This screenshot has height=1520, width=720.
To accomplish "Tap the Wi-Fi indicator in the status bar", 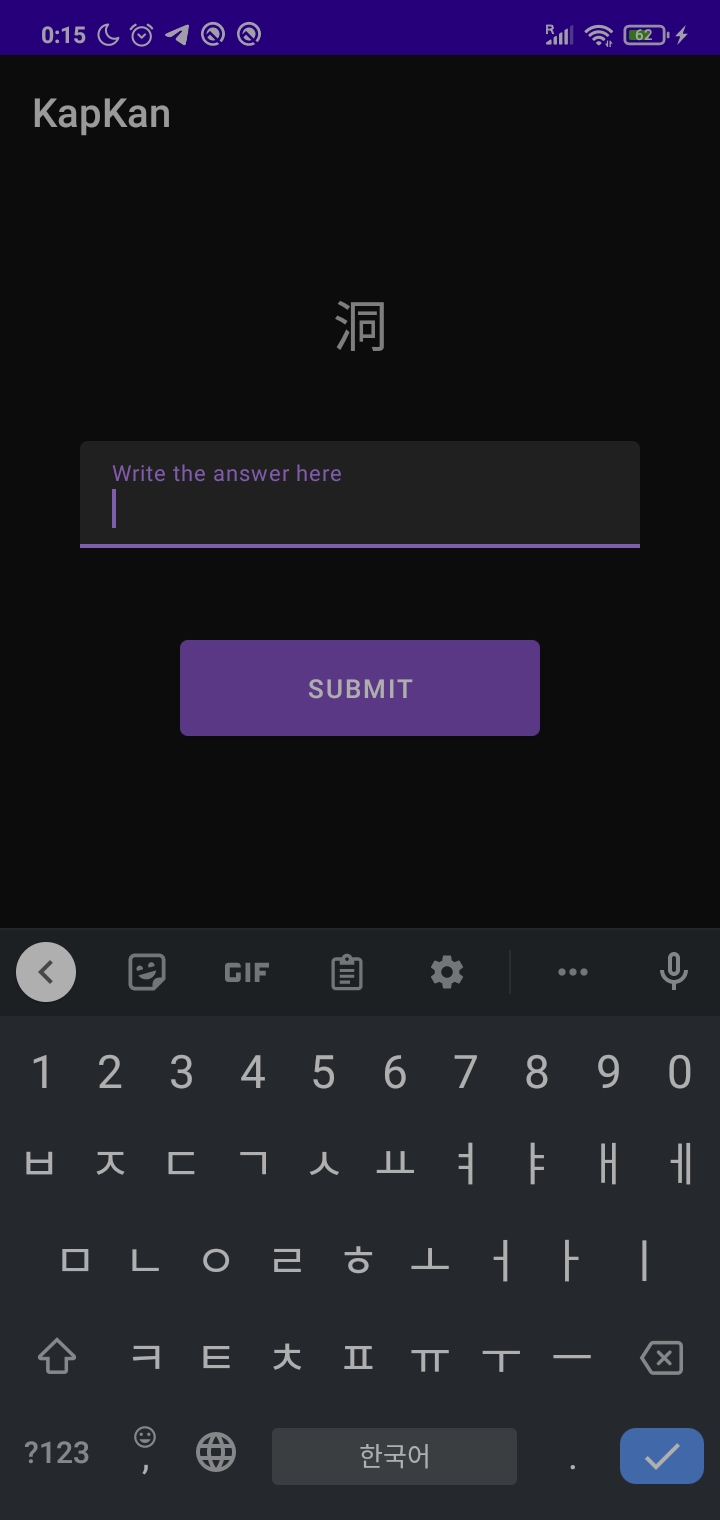I will tap(597, 33).
